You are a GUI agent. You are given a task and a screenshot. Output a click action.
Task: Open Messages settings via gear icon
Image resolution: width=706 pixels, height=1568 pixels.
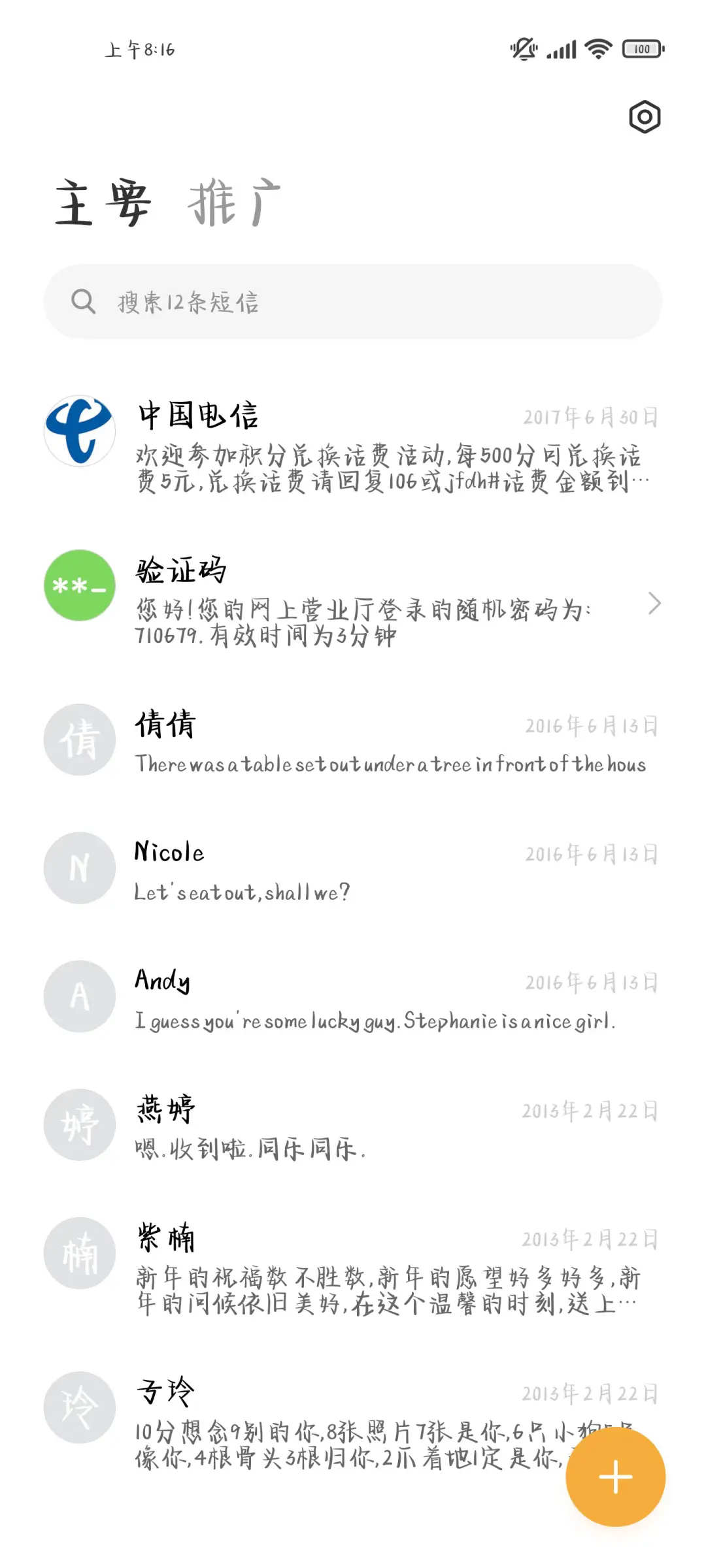(645, 118)
